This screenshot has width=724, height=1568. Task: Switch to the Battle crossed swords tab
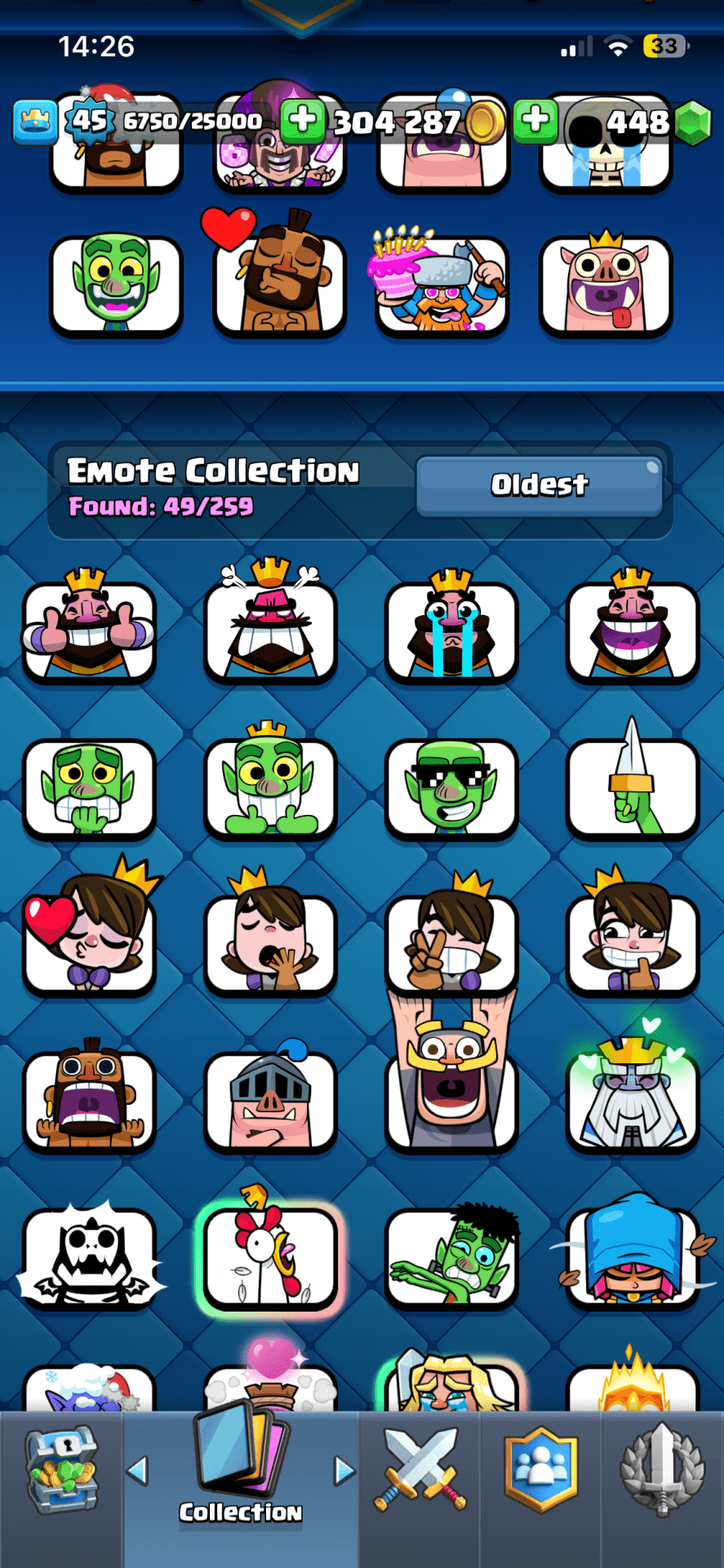pyautogui.click(x=420, y=1470)
